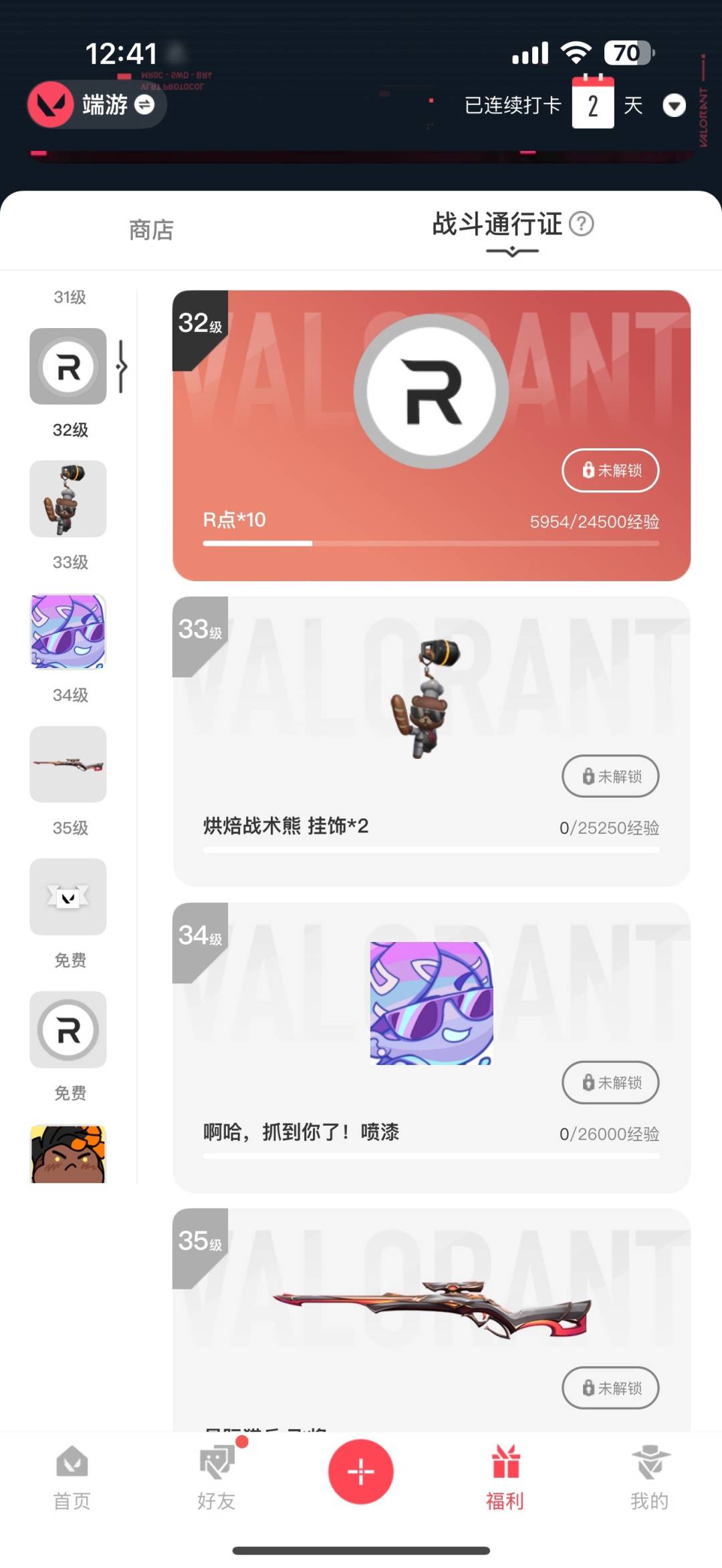The image size is (722, 1568).
Task: Open the help icon beside 战斗通行证
Action: pyautogui.click(x=581, y=224)
